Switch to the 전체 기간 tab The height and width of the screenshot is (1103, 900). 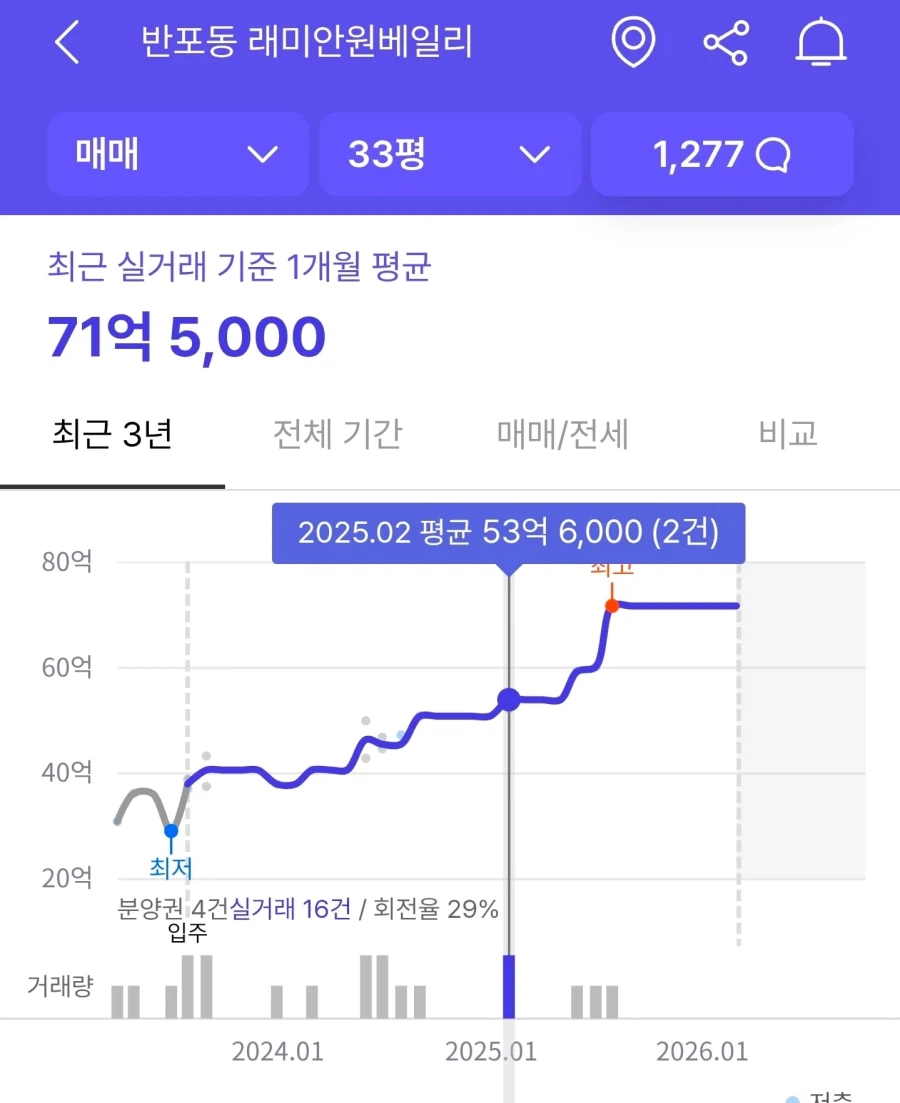pyautogui.click(x=337, y=433)
